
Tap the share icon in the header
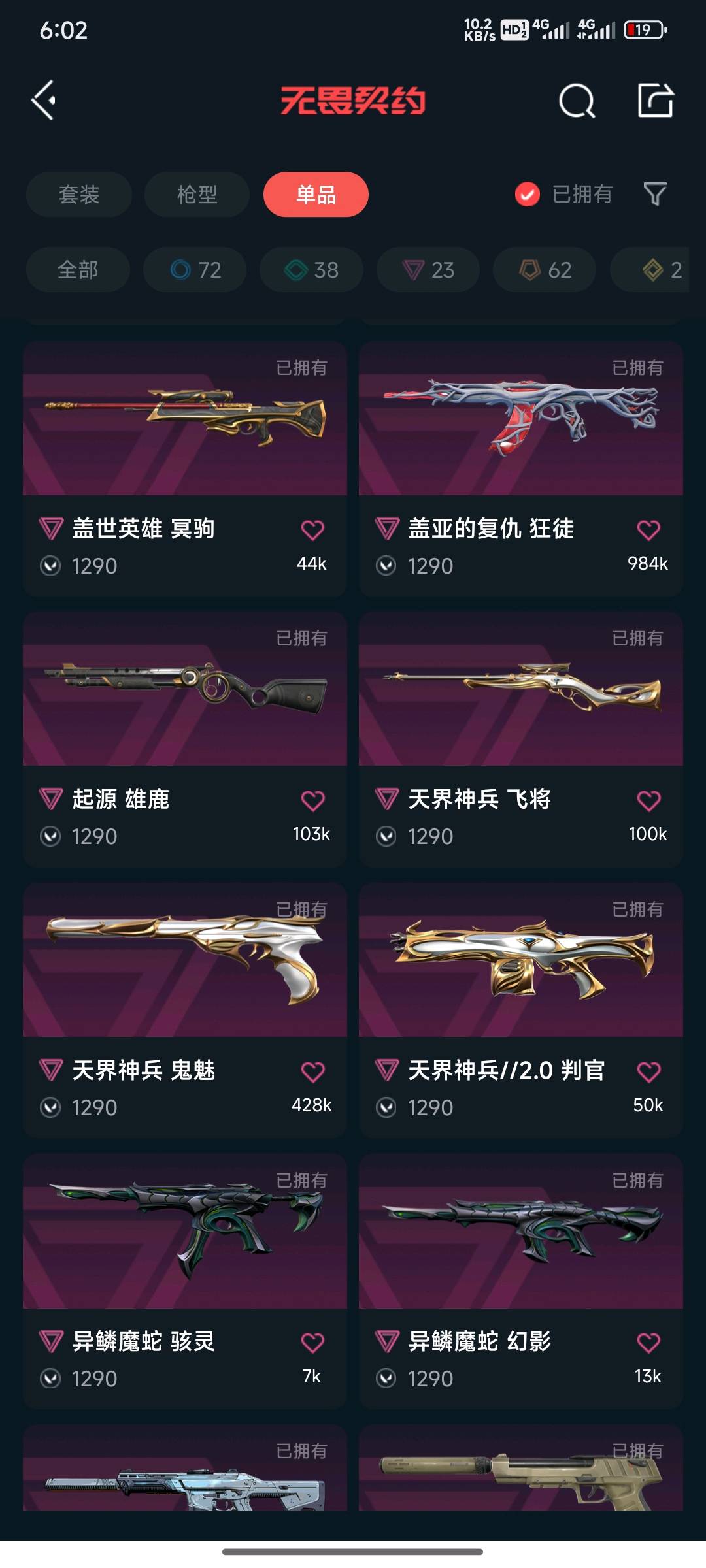point(656,100)
